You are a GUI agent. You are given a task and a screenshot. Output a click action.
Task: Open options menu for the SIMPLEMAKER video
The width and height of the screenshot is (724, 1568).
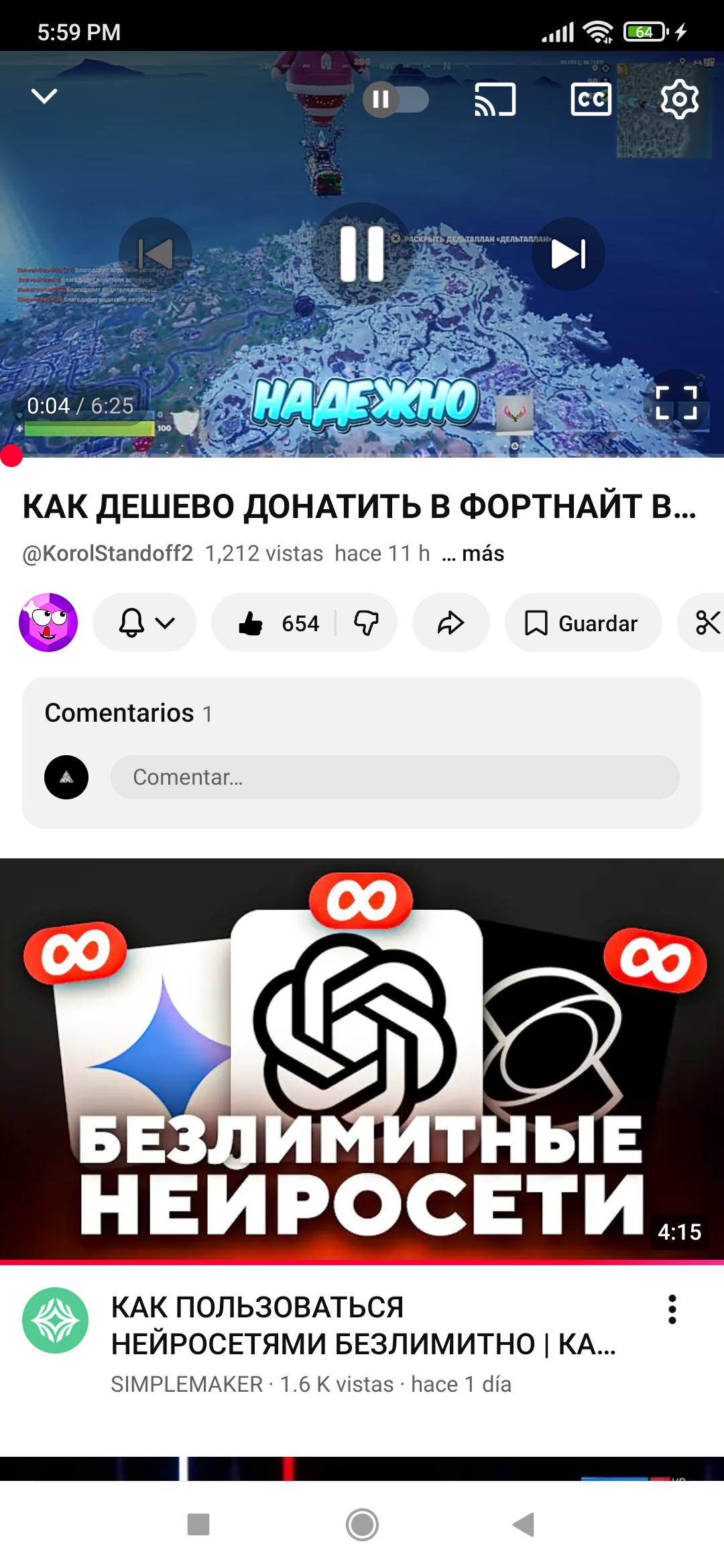(672, 1310)
